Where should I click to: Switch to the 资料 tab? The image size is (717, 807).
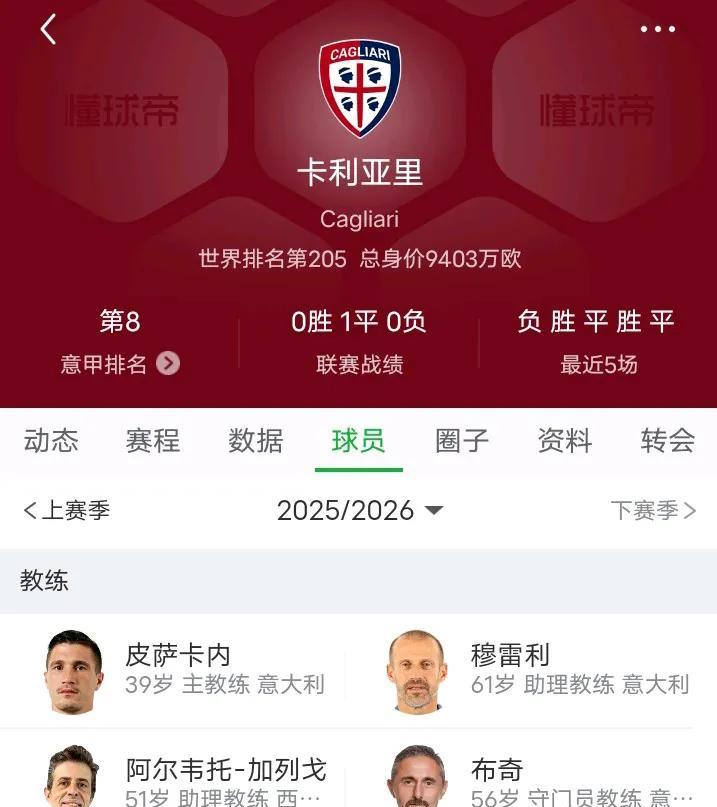click(x=564, y=441)
